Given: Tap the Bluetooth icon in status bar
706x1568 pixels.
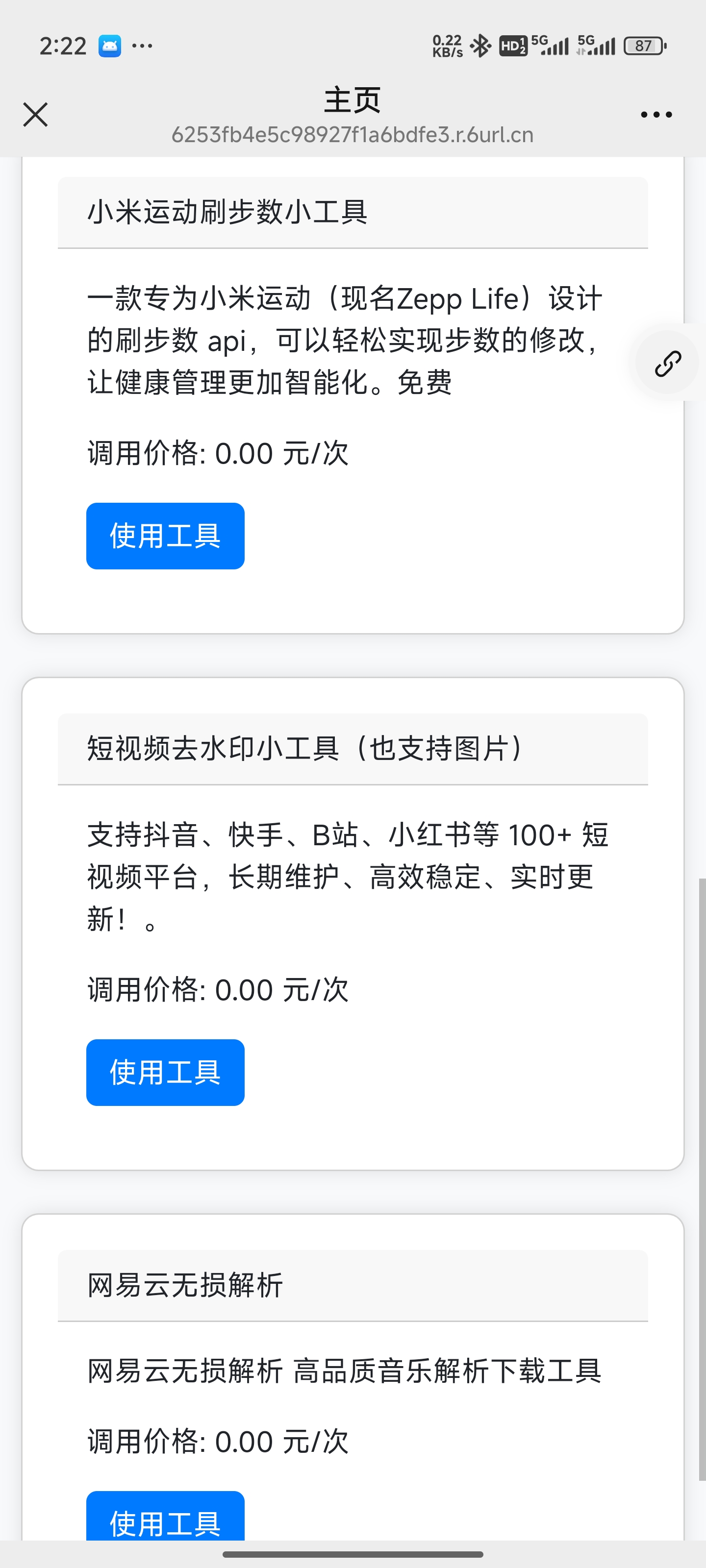Looking at the screenshot, I should pyautogui.click(x=480, y=45).
